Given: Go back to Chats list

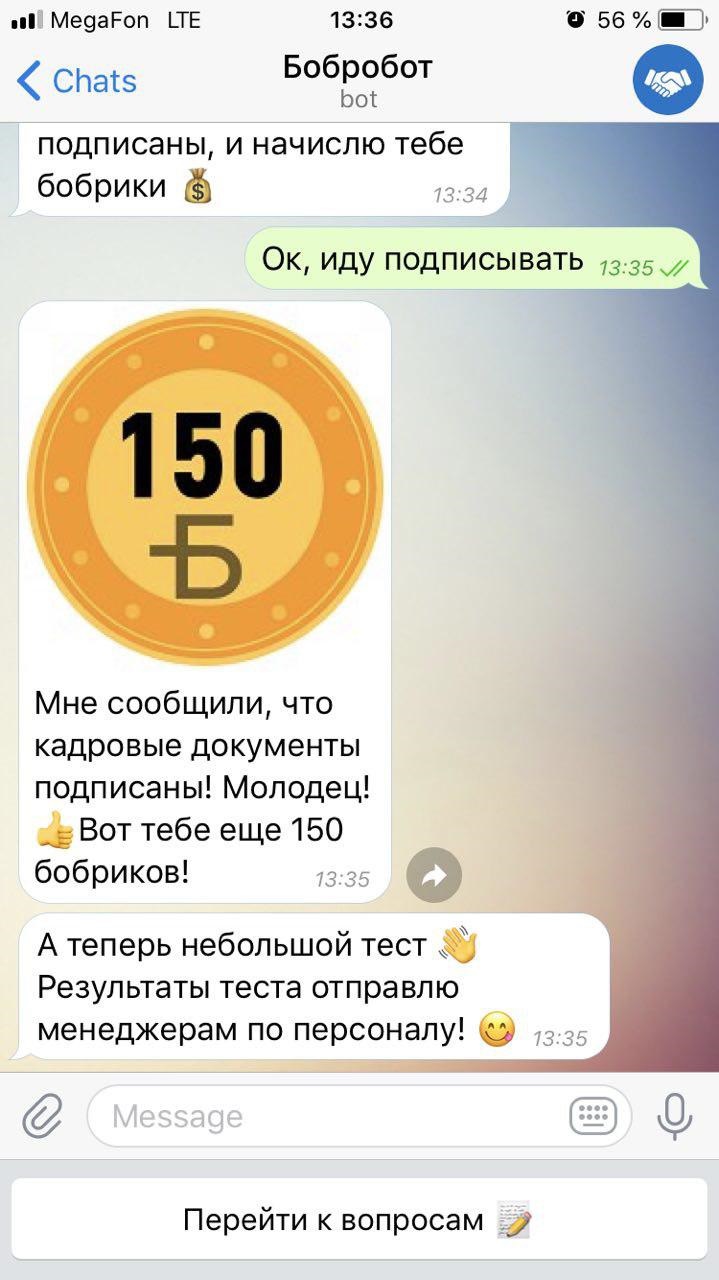Looking at the screenshot, I should [x=76, y=81].
